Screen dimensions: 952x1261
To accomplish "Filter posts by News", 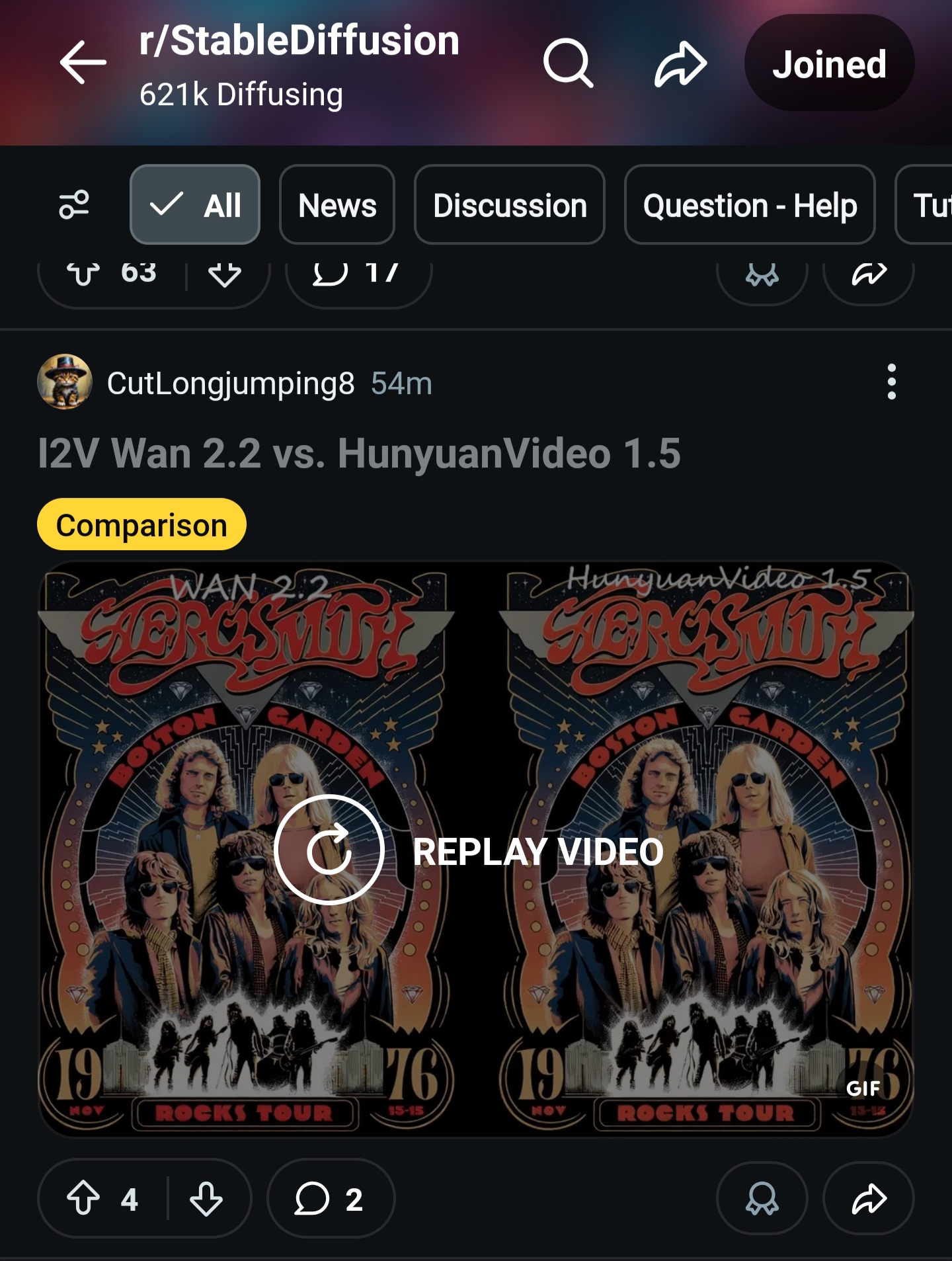I will pyautogui.click(x=337, y=205).
